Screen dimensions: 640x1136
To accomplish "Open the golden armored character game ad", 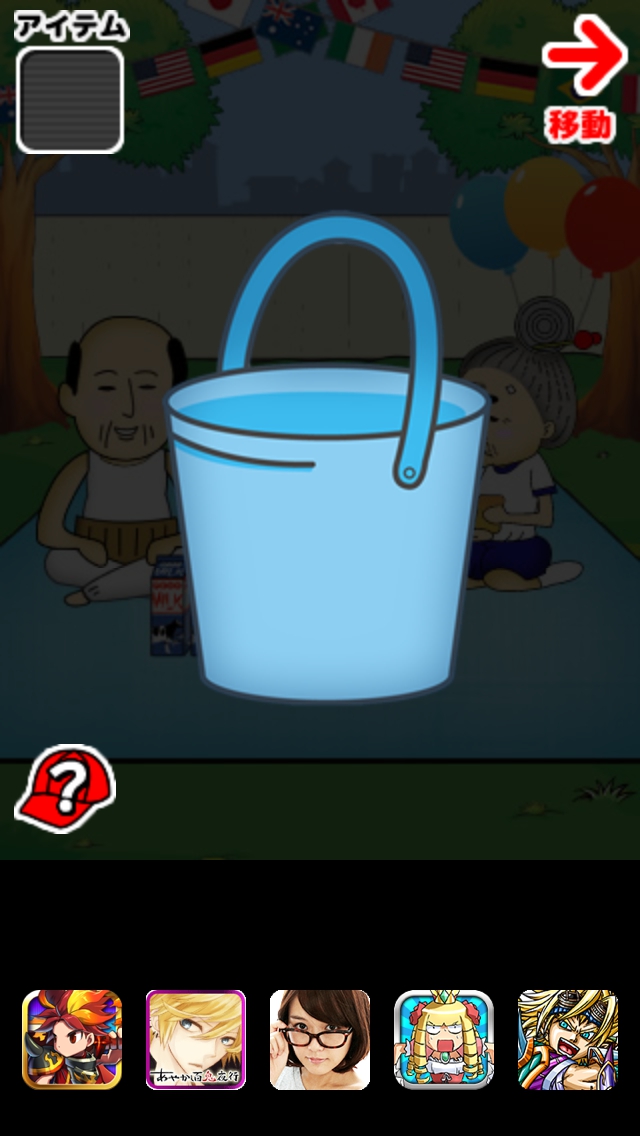I will [x=567, y=1039].
